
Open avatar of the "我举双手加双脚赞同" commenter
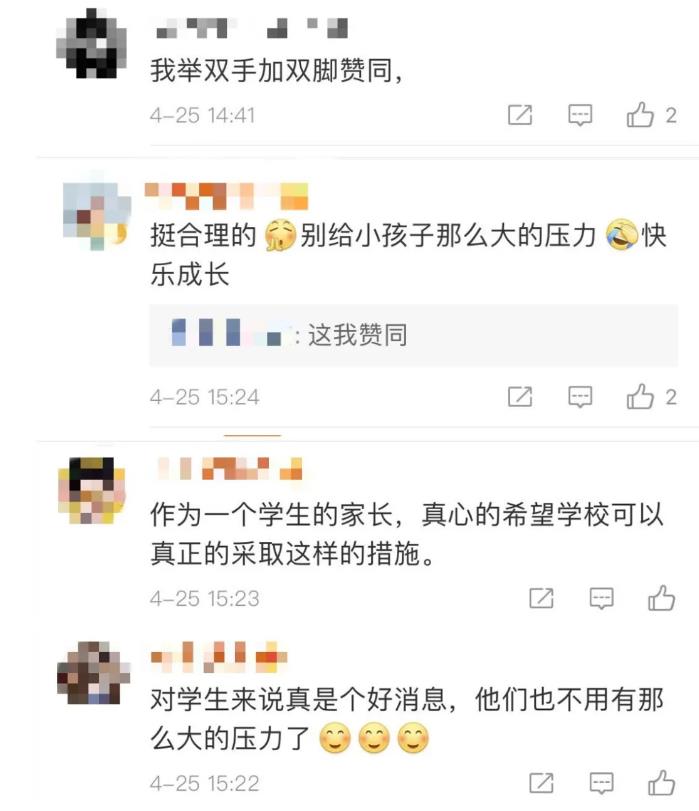tap(93, 42)
